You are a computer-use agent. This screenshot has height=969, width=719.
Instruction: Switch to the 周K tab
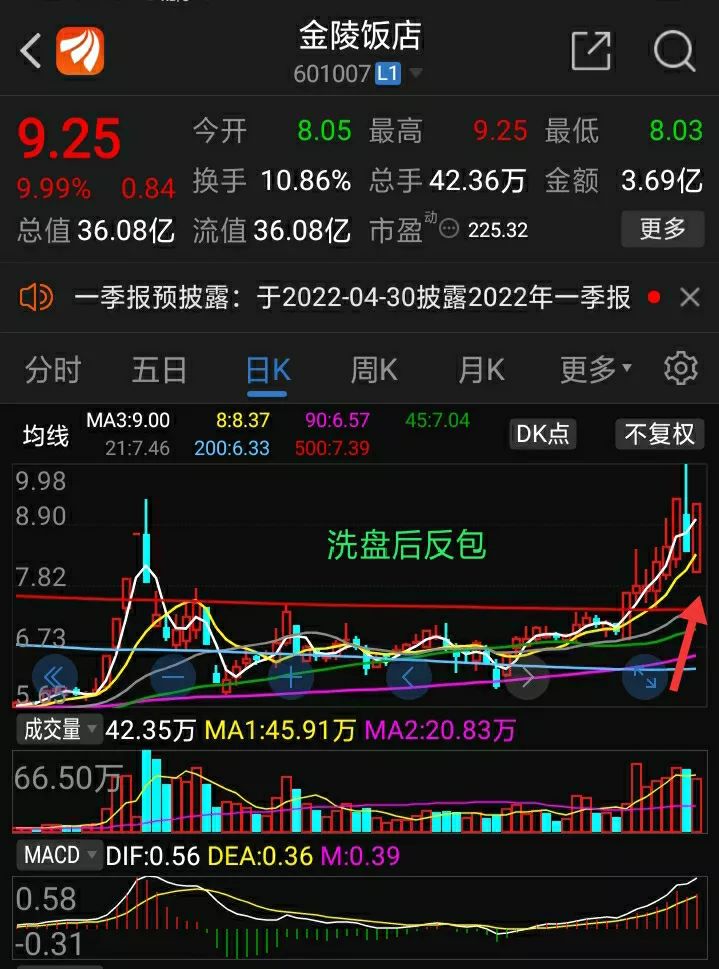click(x=374, y=370)
